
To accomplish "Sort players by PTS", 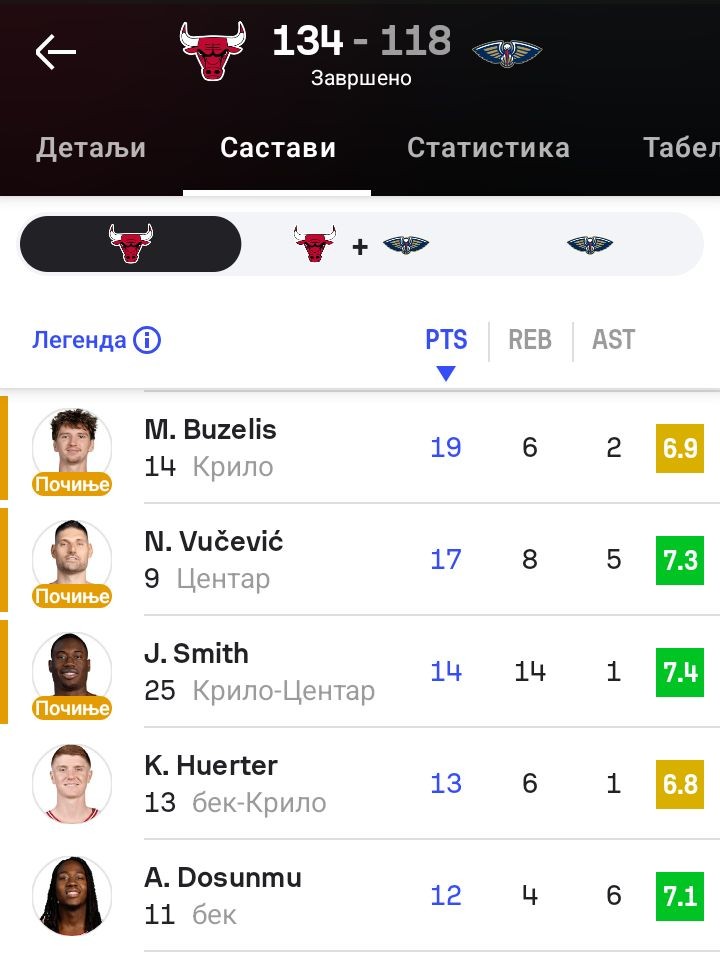I will (446, 340).
